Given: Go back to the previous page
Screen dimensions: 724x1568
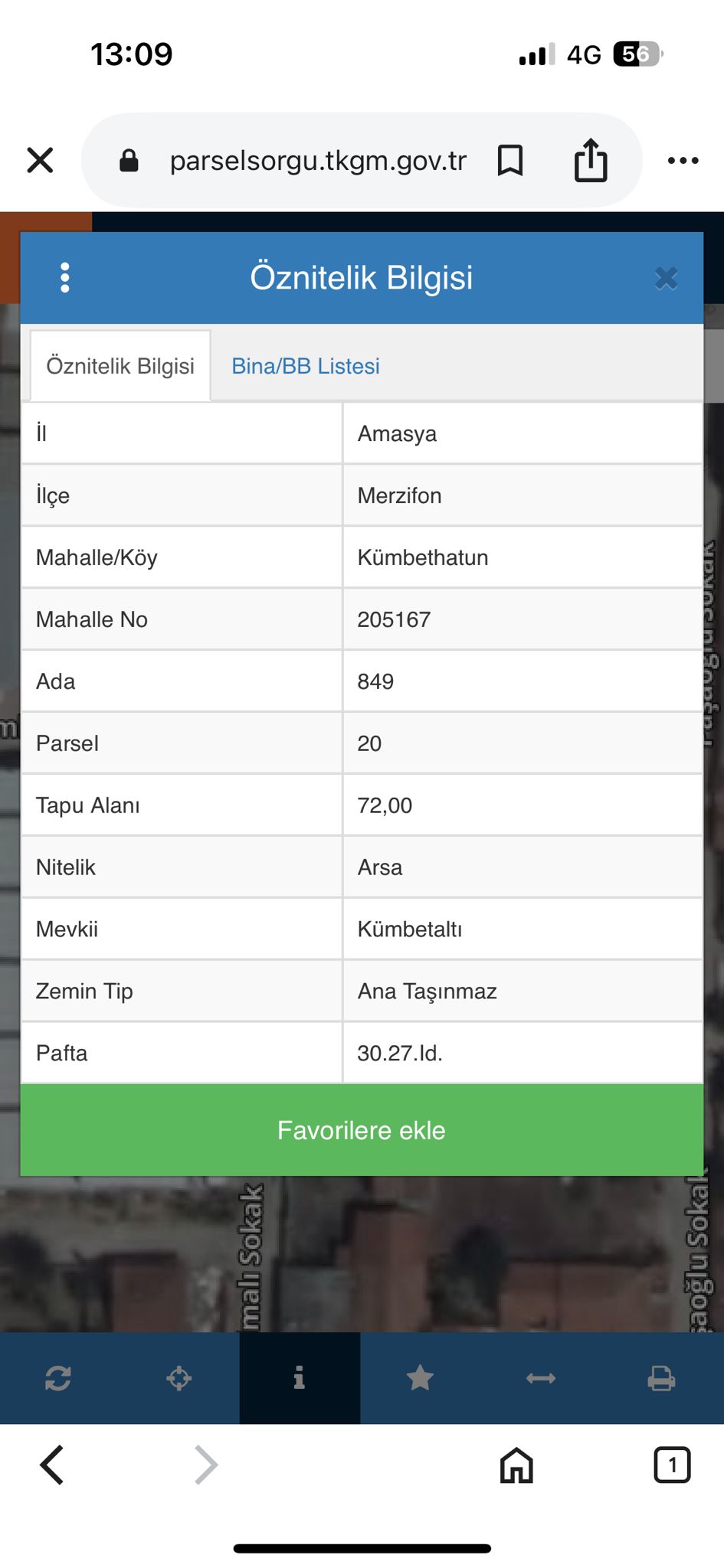Looking at the screenshot, I should pos(52,1465).
